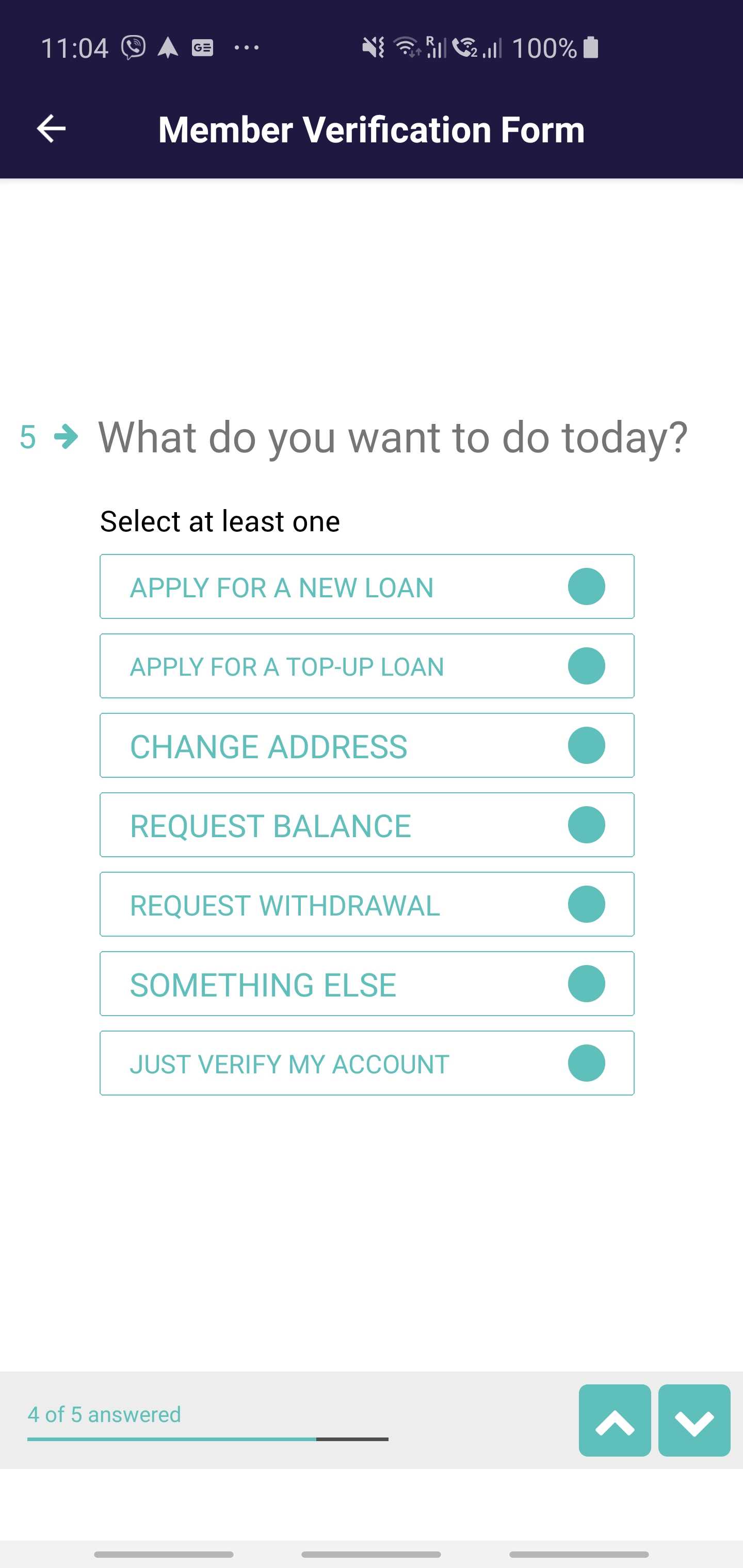Choose Apply for a Top-Up Loan

[x=367, y=666]
